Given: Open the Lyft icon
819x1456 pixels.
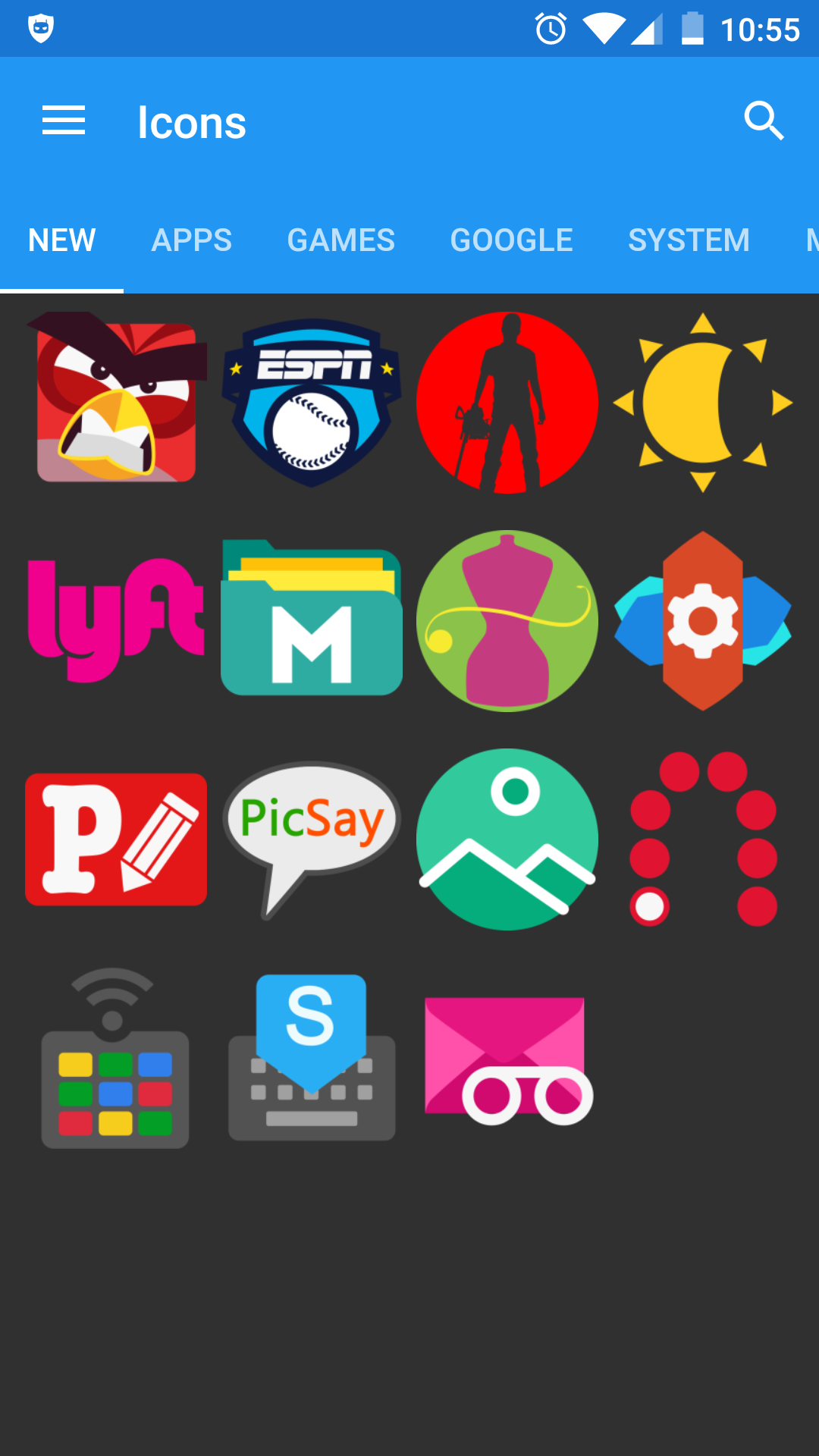Looking at the screenshot, I should 116,620.
